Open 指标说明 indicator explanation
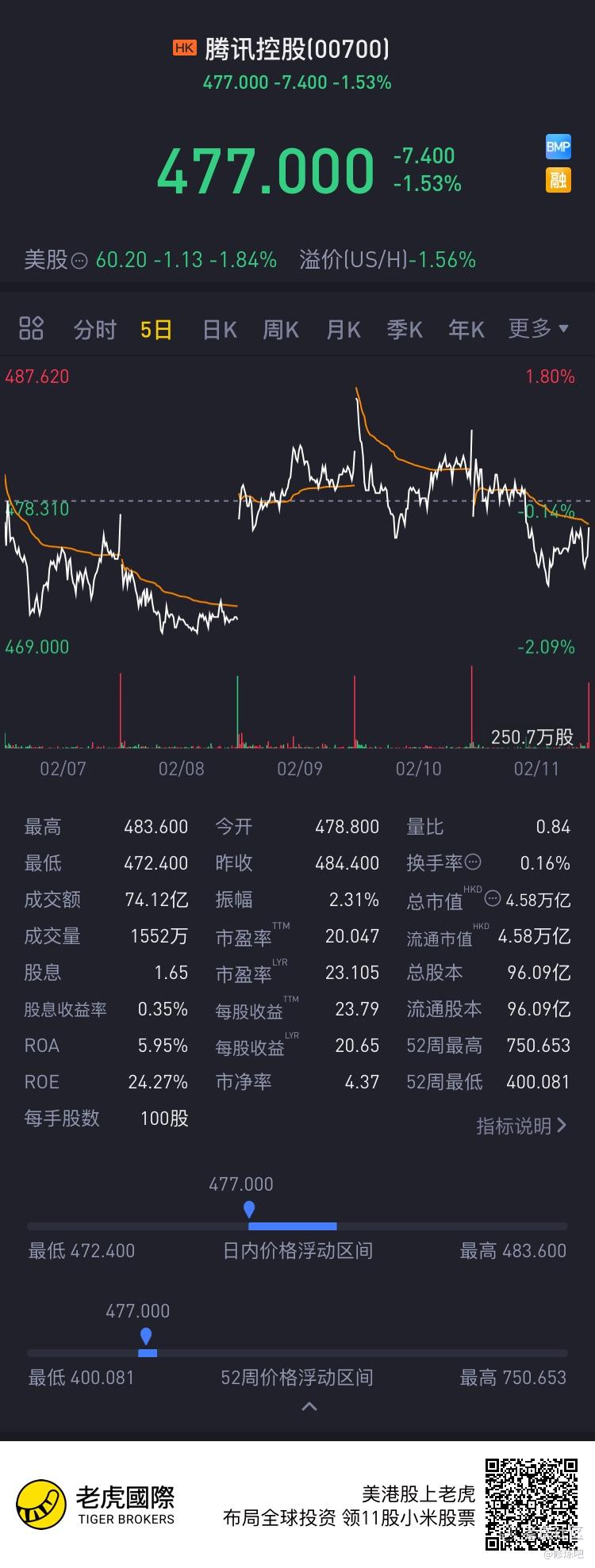Viewport: 595px width, 1568px height. 521,1126
